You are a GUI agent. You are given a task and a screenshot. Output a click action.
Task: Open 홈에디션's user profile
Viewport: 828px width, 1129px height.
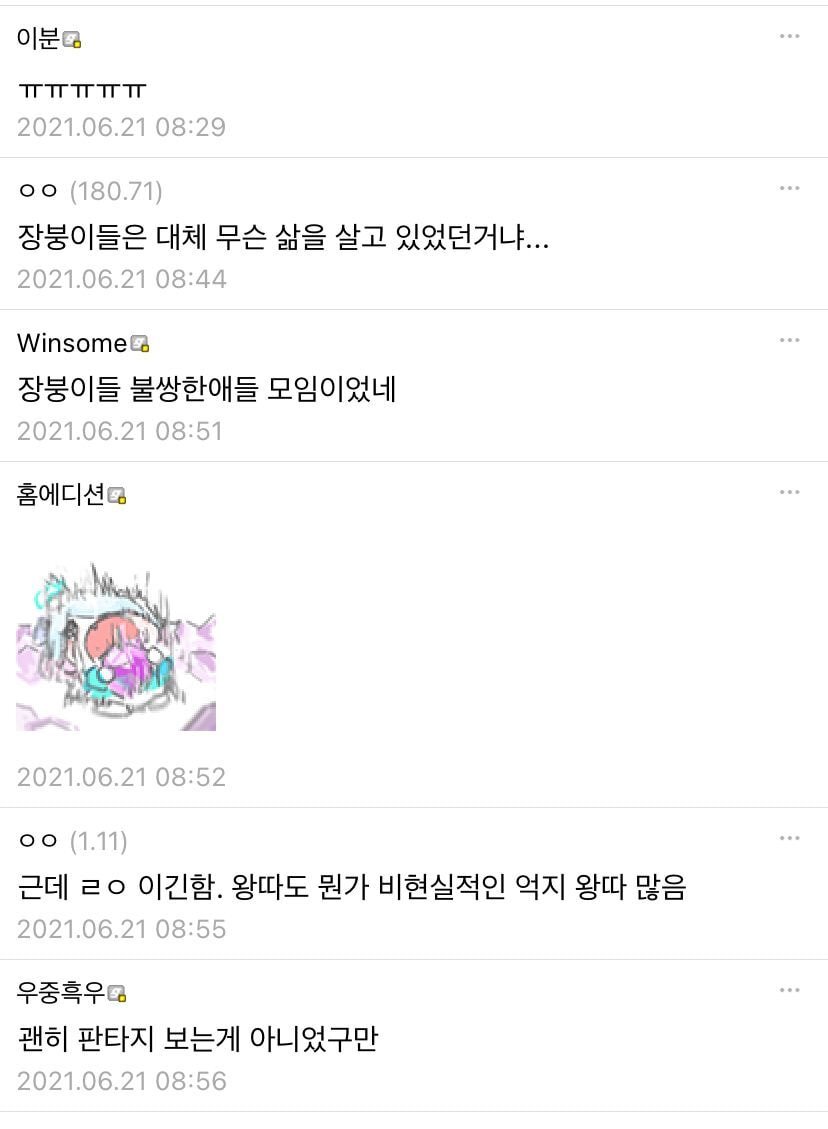(60, 495)
